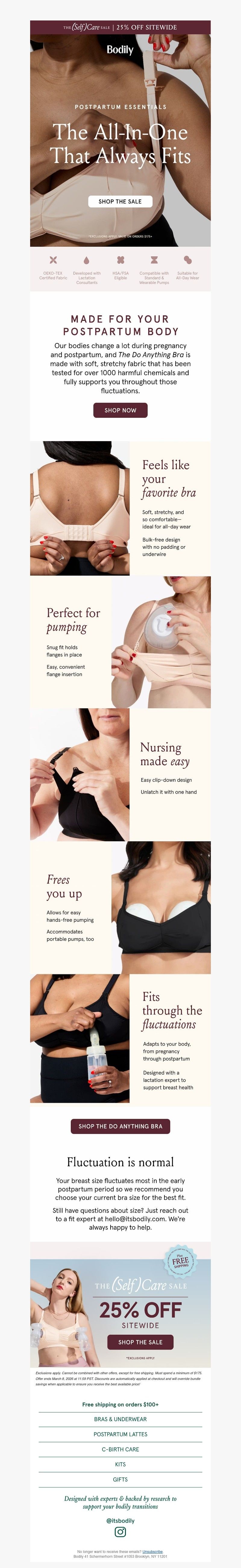Image resolution: width=241 pixels, height=1568 pixels.
Task: Tap Shop The Sale on the hero image
Action: point(120,202)
